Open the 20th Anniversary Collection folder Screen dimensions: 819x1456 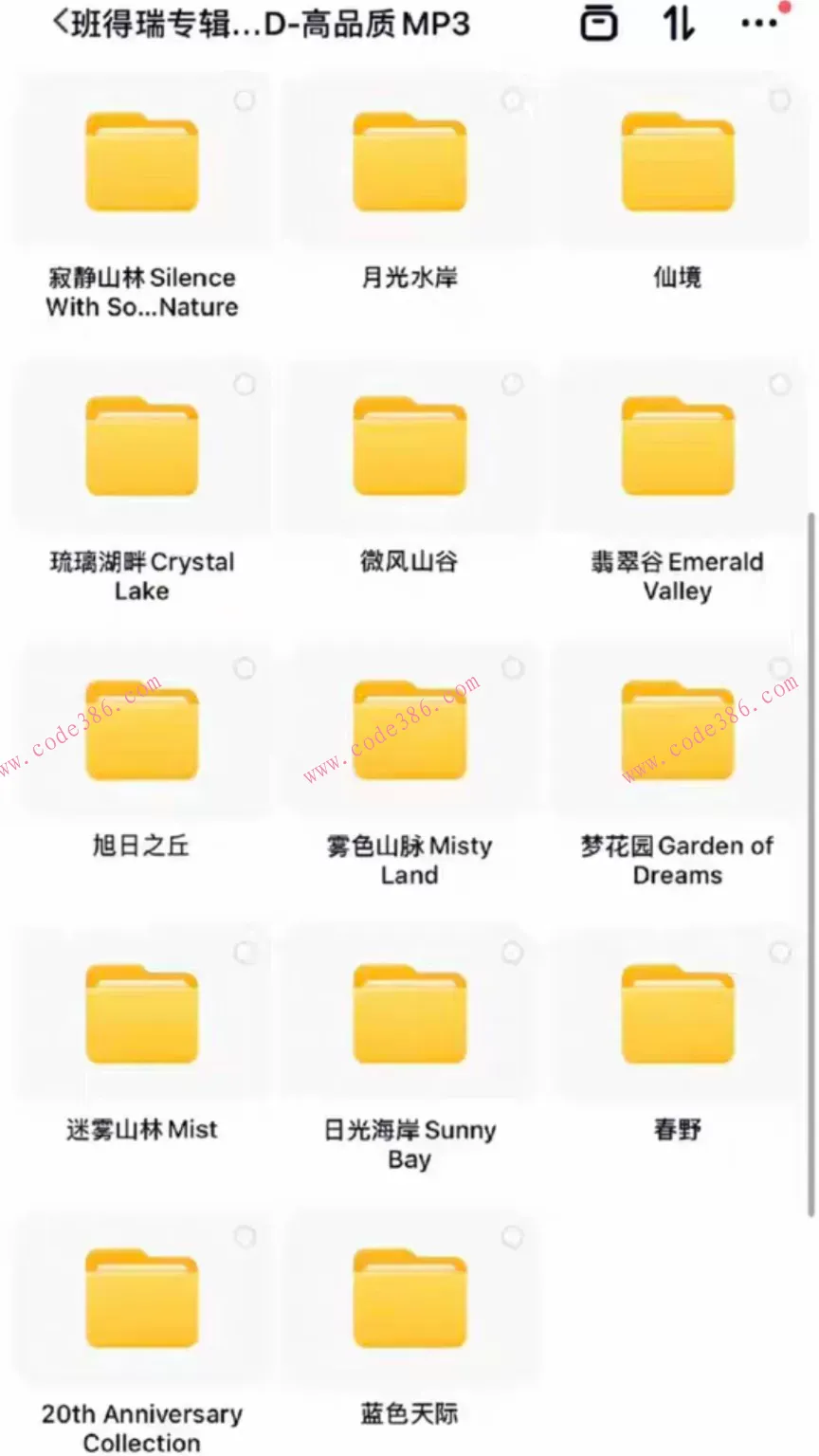click(140, 1297)
